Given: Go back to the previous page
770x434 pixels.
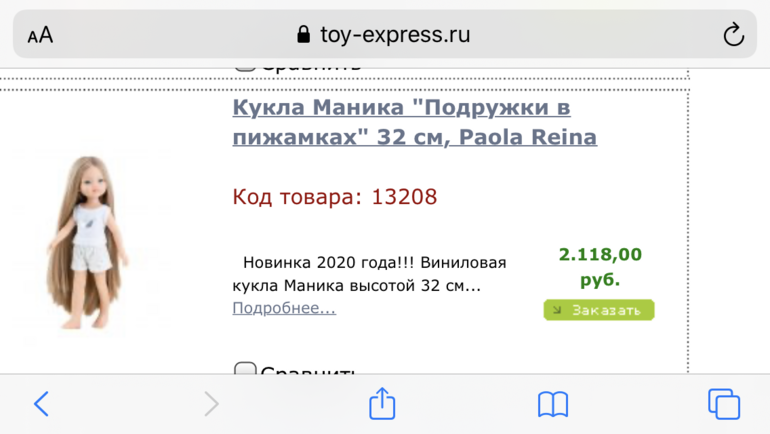Looking at the screenshot, I should tap(41, 404).
